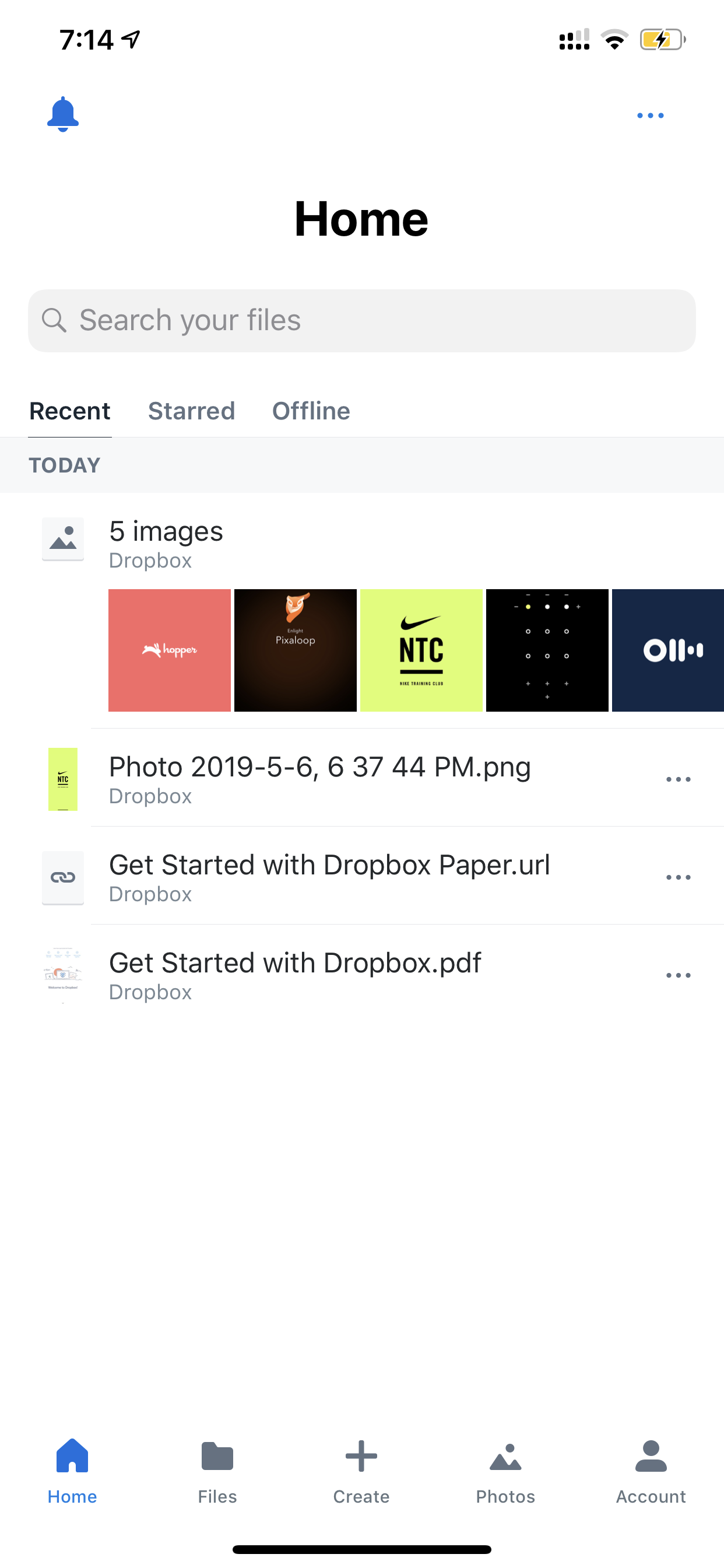Open the blue overflow menu at top
Screen dimensions: 724x1568
[x=650, y=115]
